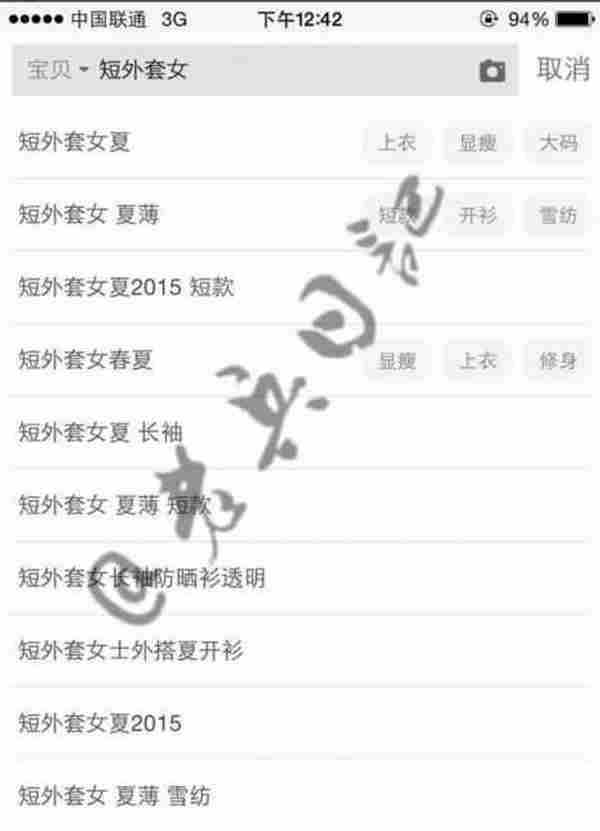Tap the 大码 chip beside 短外套女夏
Viewport: 600px width, 831px height.
558,143
